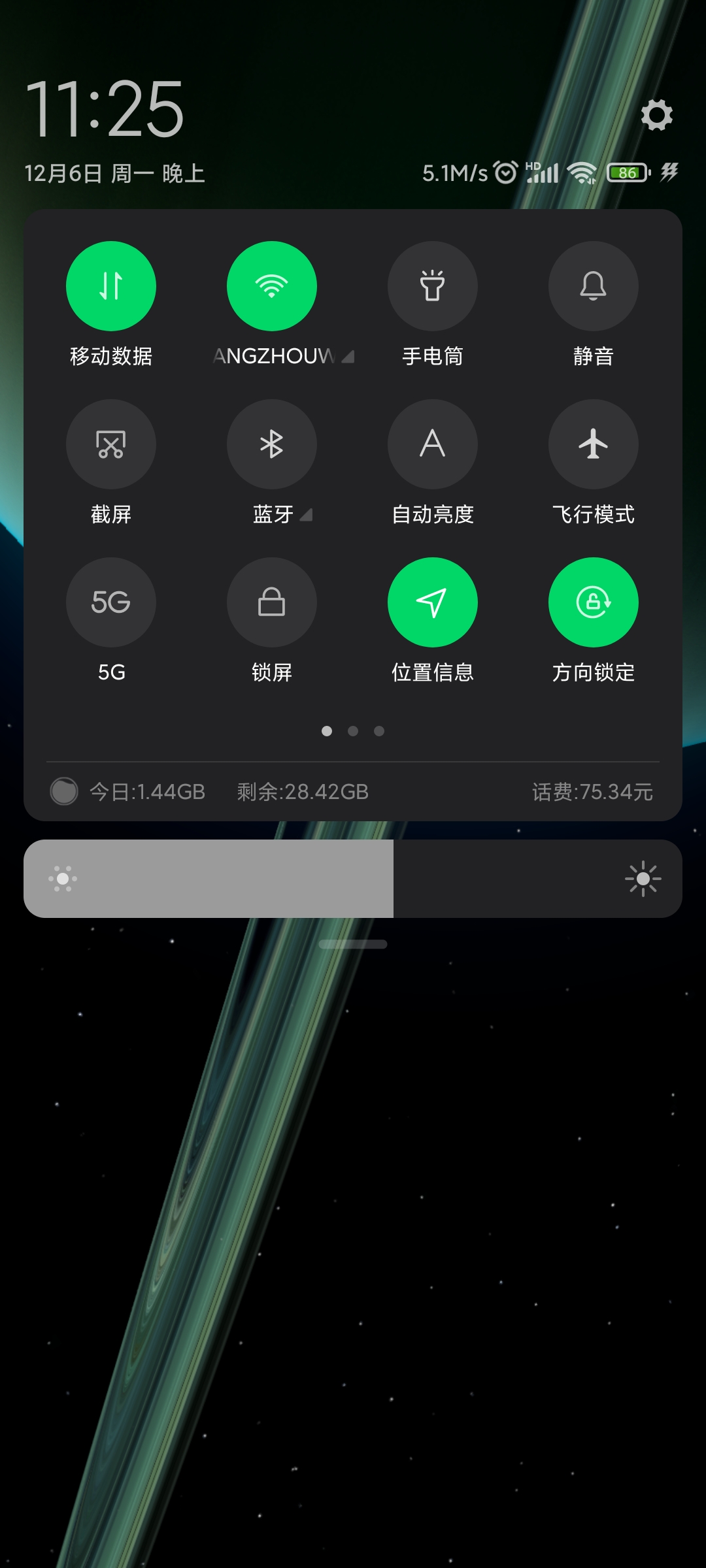Toggle the 5G network tile
This screenshot has height=1568, width=706.
[x=111, y=602]
